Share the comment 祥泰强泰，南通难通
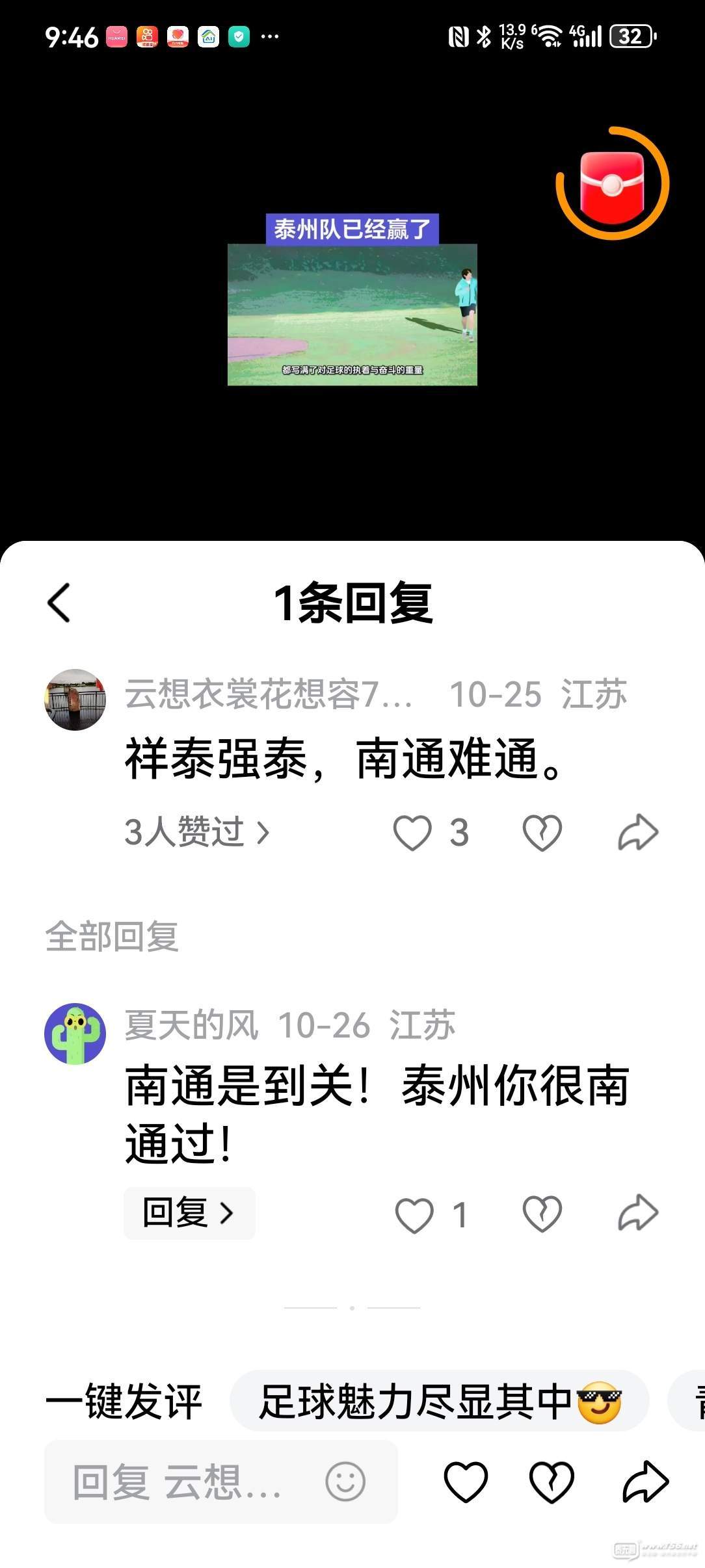The height and width of the screenshot is (1568, 705). point(638,833)
